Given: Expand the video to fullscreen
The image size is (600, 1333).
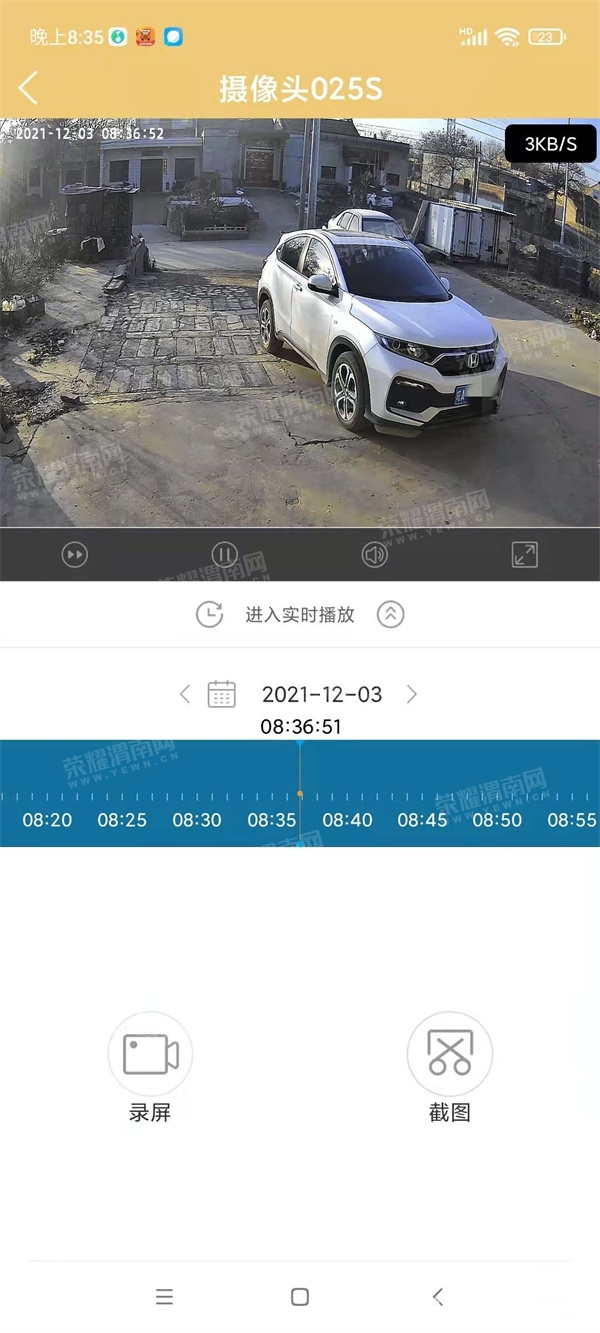Looking at the screenshot, I should 525,555.
